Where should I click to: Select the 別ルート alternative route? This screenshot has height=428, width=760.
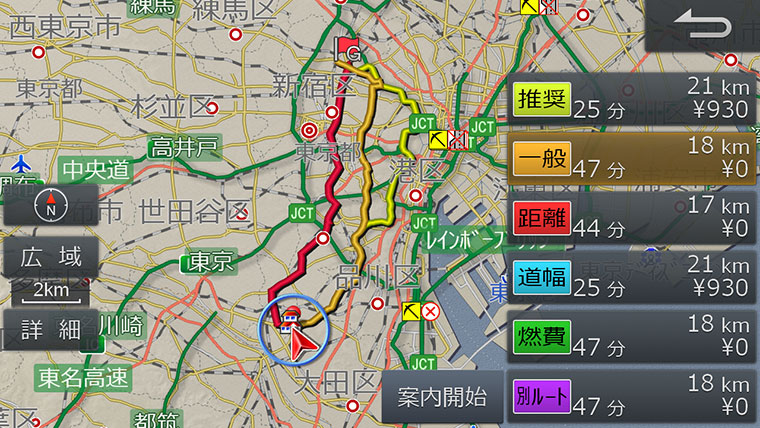point(631,396)
